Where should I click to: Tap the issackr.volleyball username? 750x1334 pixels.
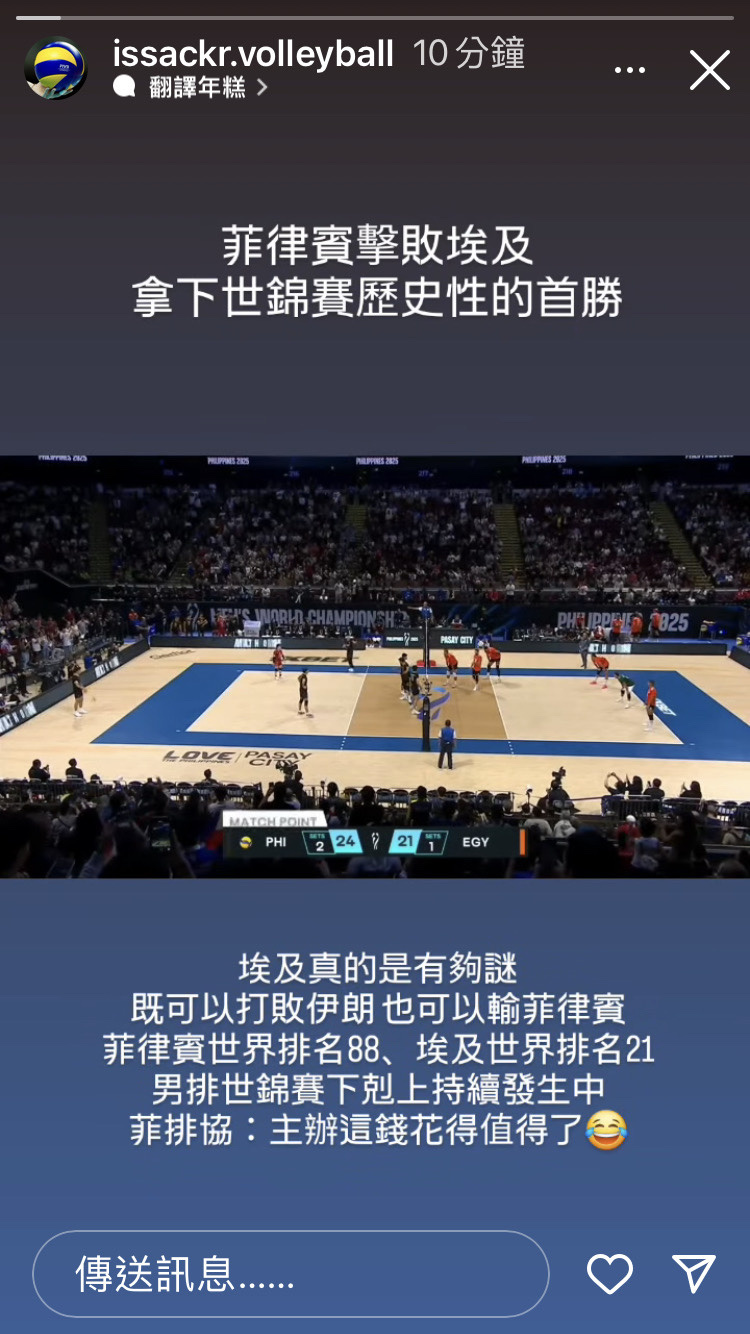click(x=253, y=53)
